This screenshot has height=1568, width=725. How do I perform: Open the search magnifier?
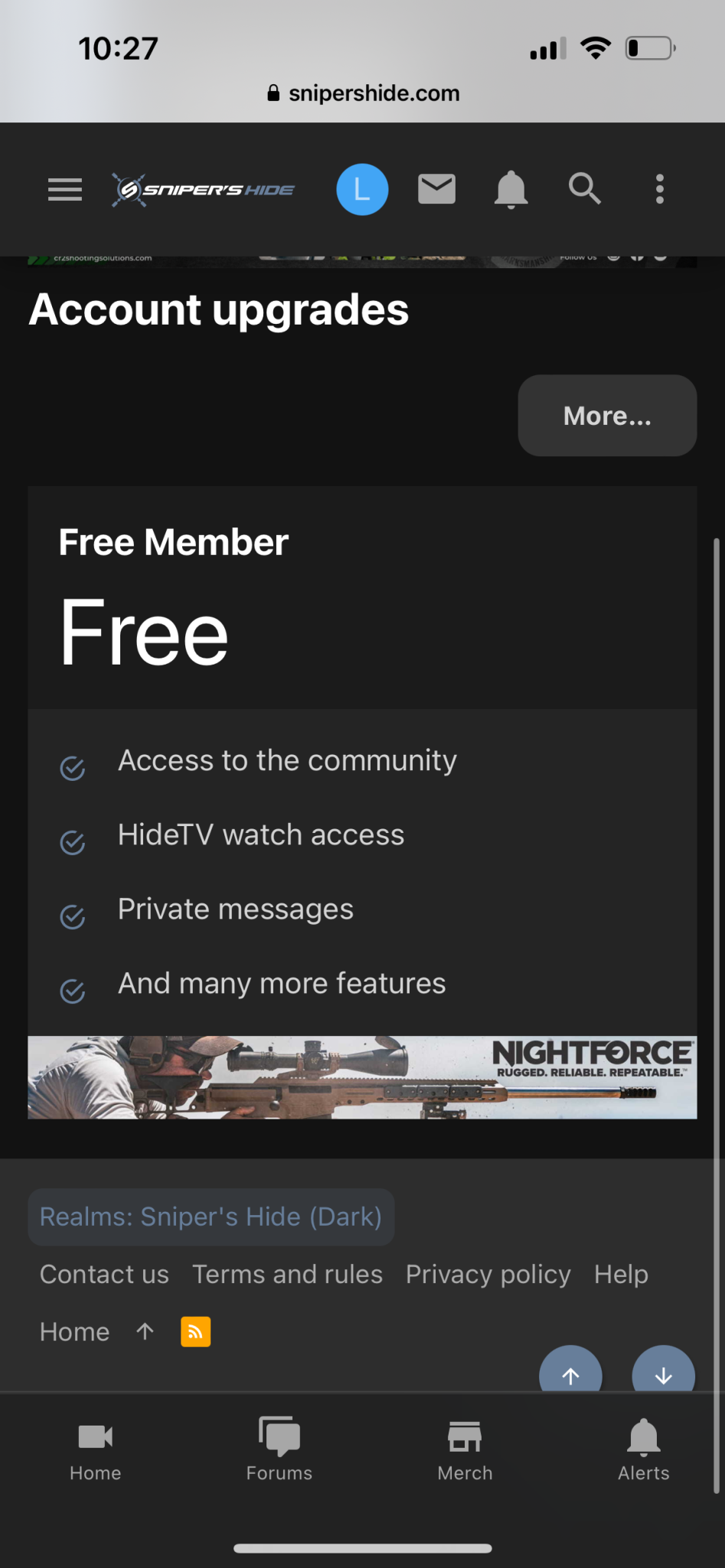click(x=585, y=188)
